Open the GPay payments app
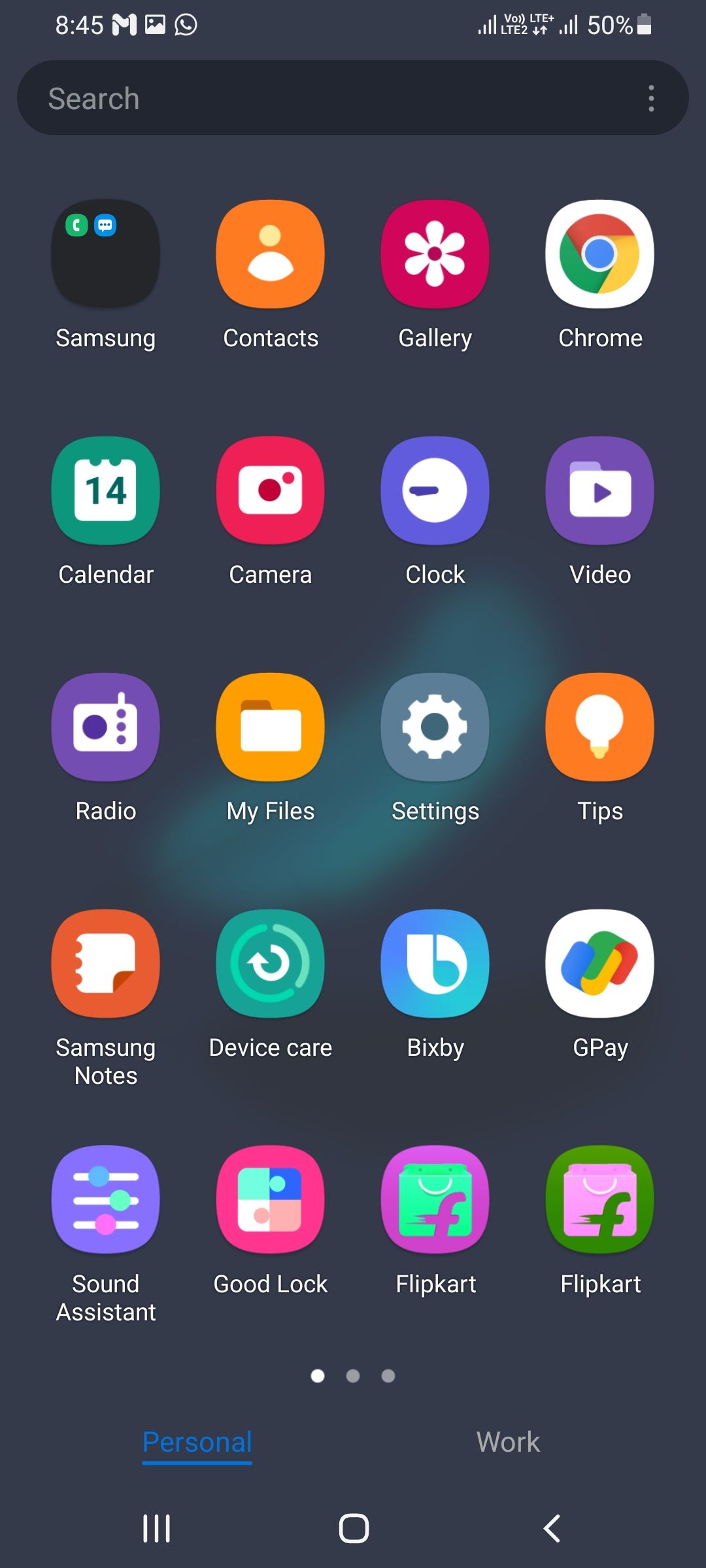Screen dimensions: 706x1568 coord(599,962)
